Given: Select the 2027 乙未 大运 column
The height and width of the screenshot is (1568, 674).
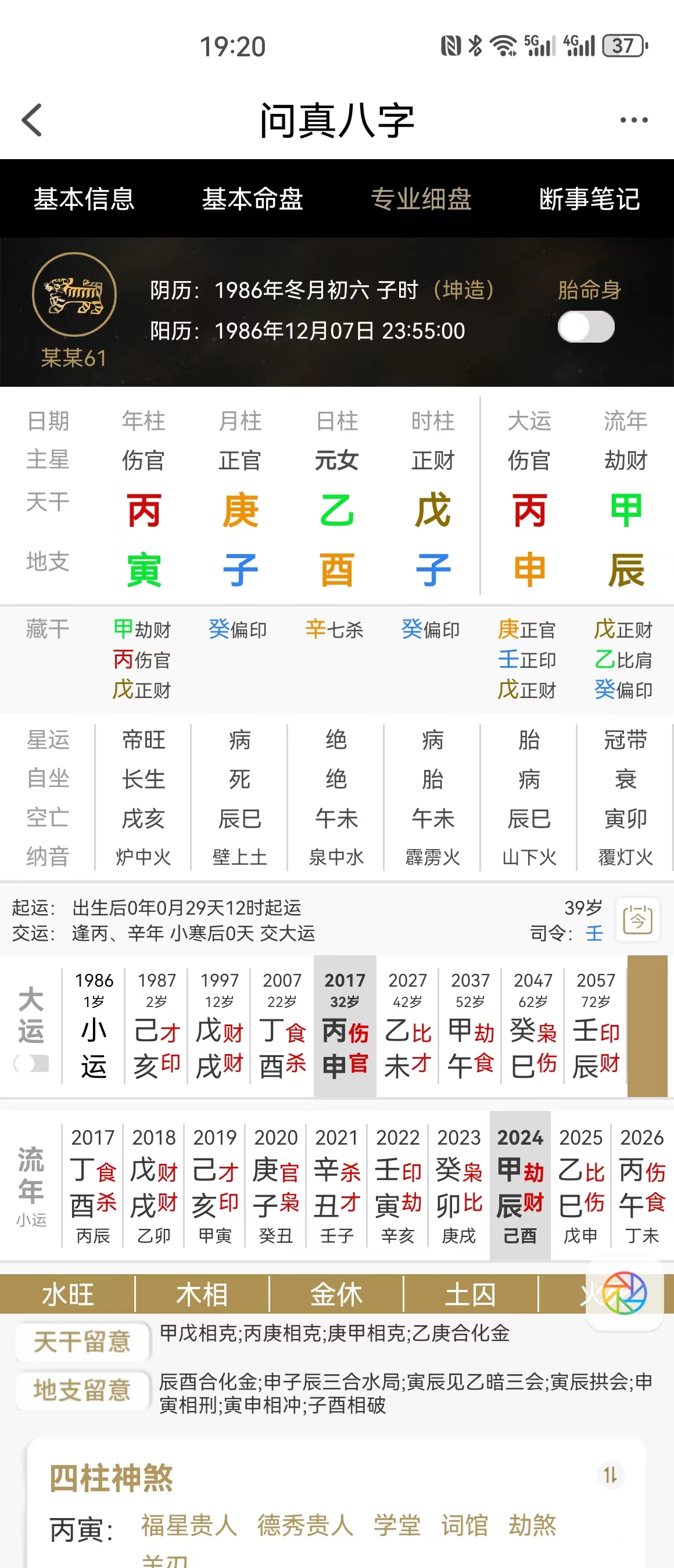Looking at the screenshot, I should (407, 1027).
